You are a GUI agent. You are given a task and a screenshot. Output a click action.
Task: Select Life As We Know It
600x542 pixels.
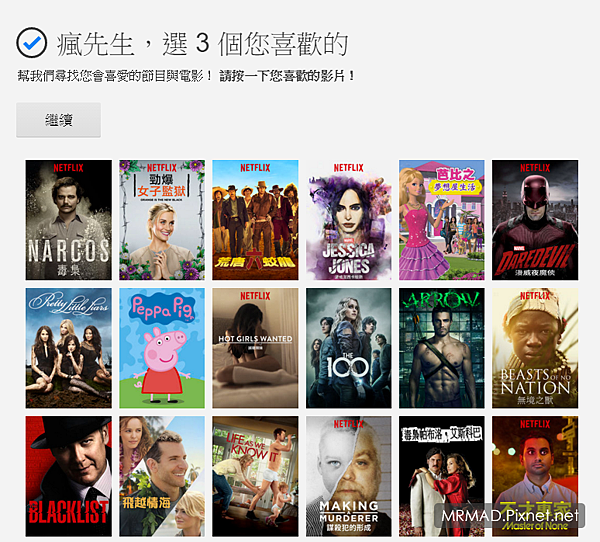[255, 476]
